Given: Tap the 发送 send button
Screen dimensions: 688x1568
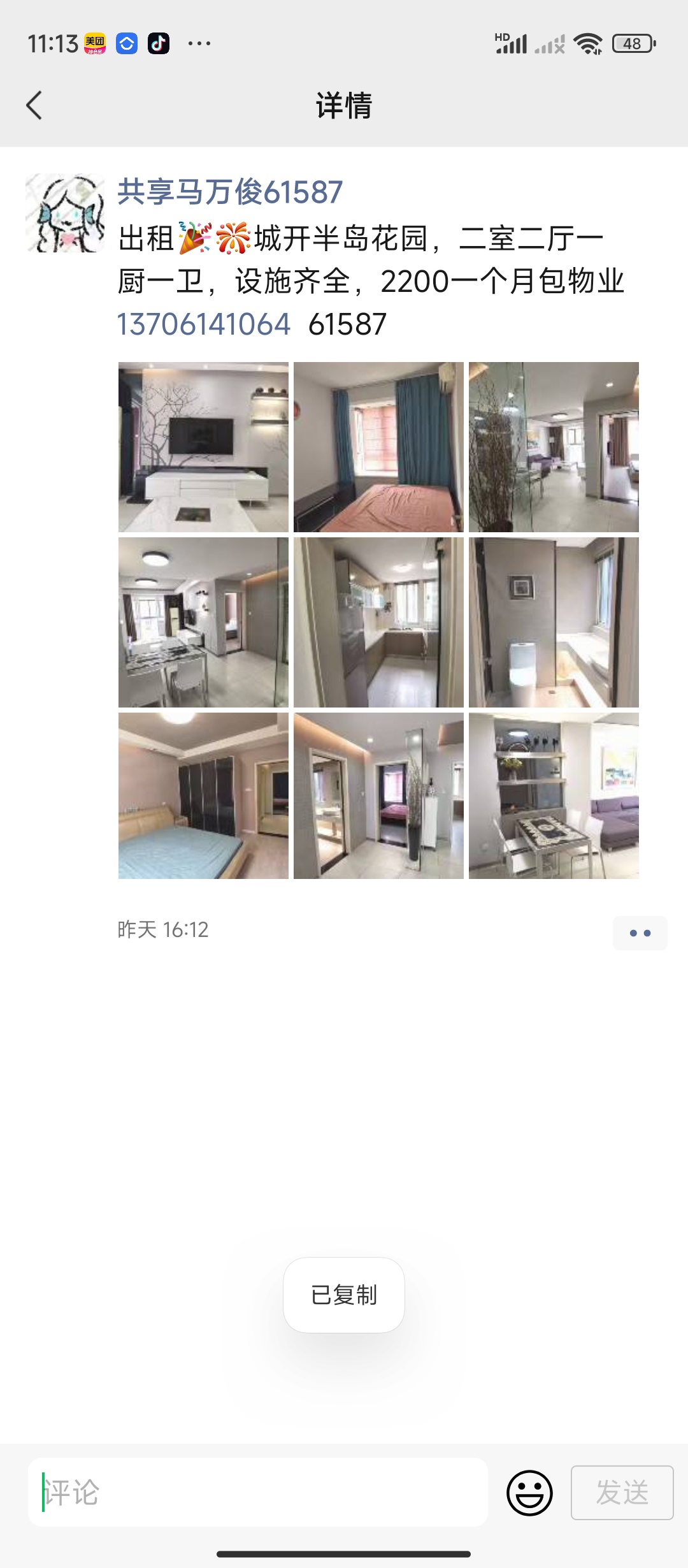Looking at the screenshot, I should 622,1493.
